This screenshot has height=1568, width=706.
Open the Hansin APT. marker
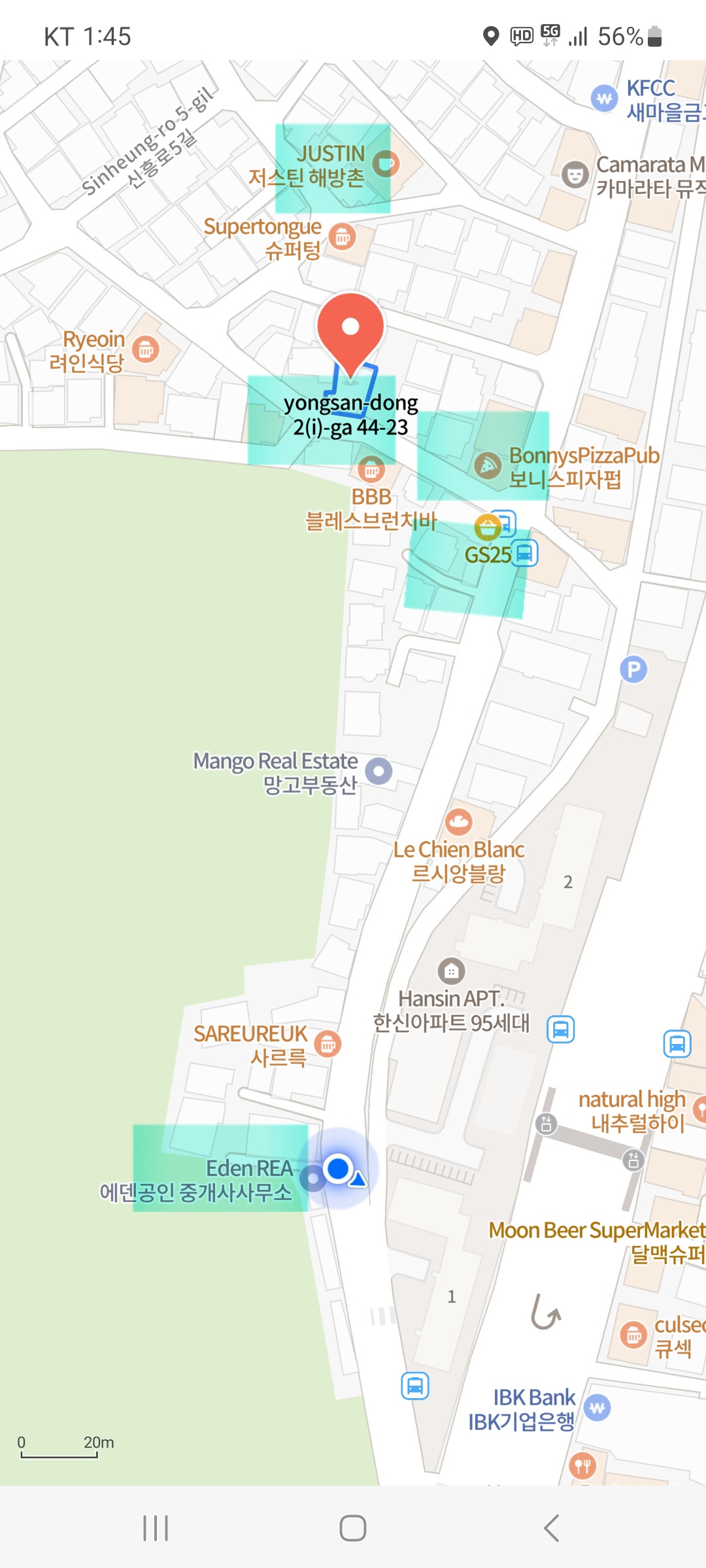[x=451, y=972]
